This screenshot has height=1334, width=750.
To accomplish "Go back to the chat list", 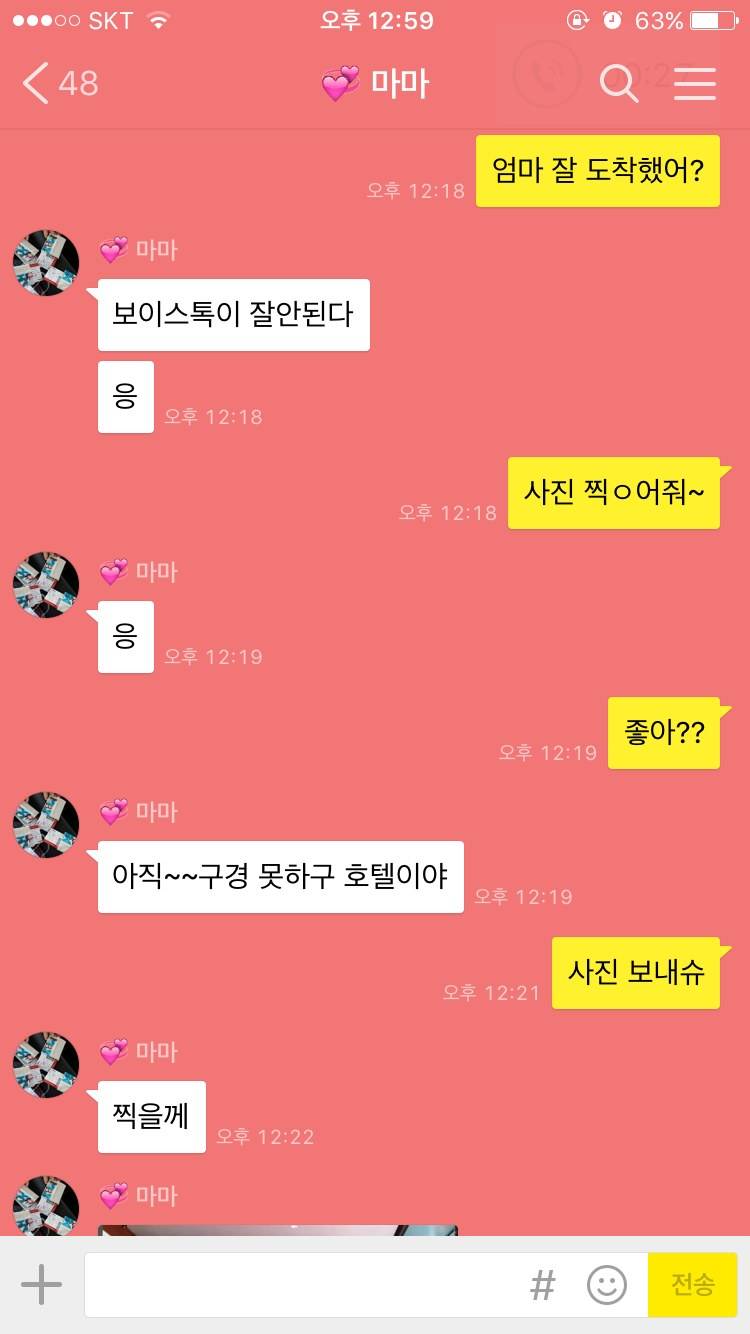I will tap(58, 83).
